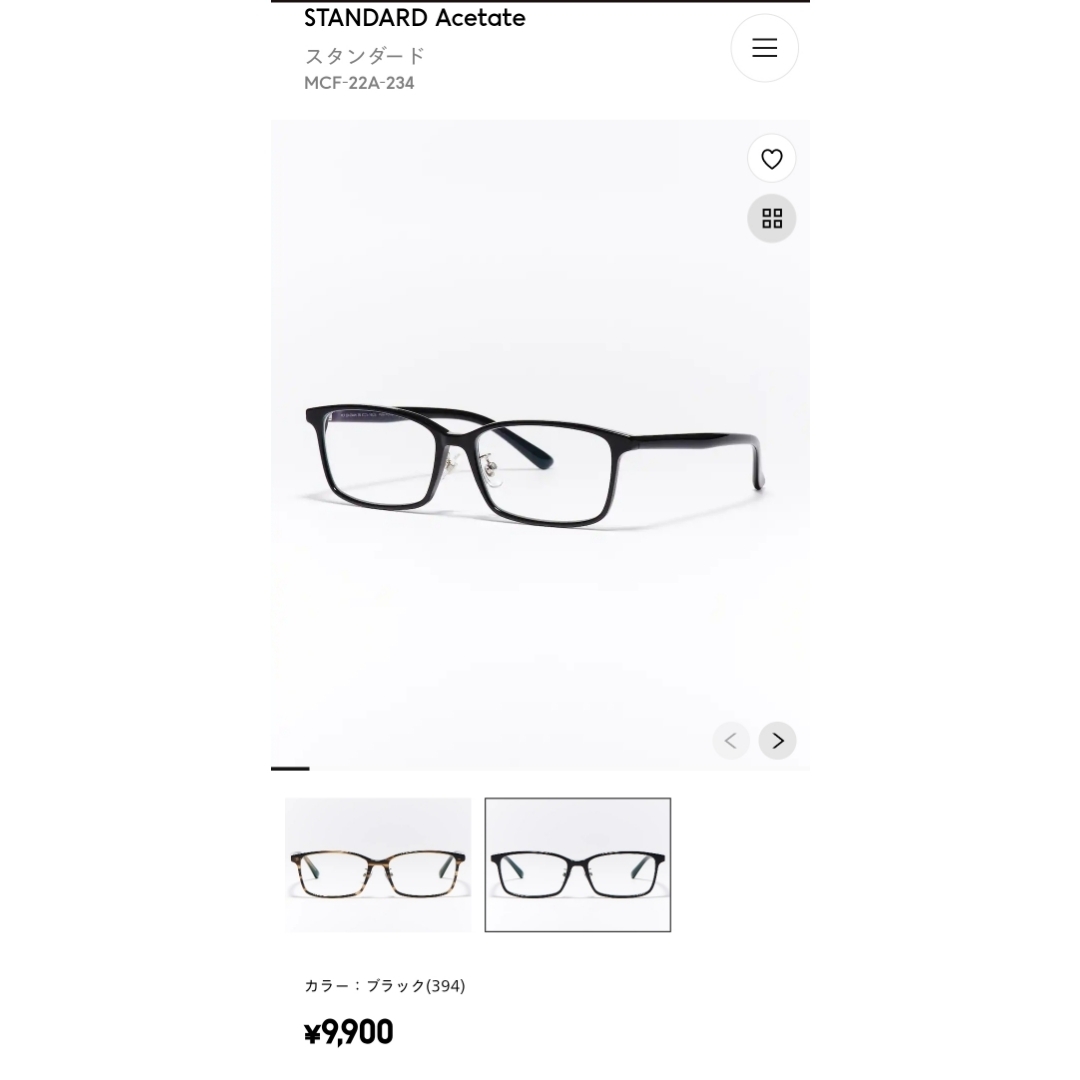
Task: Go to the previous product image
Action: tap(731, 741)
